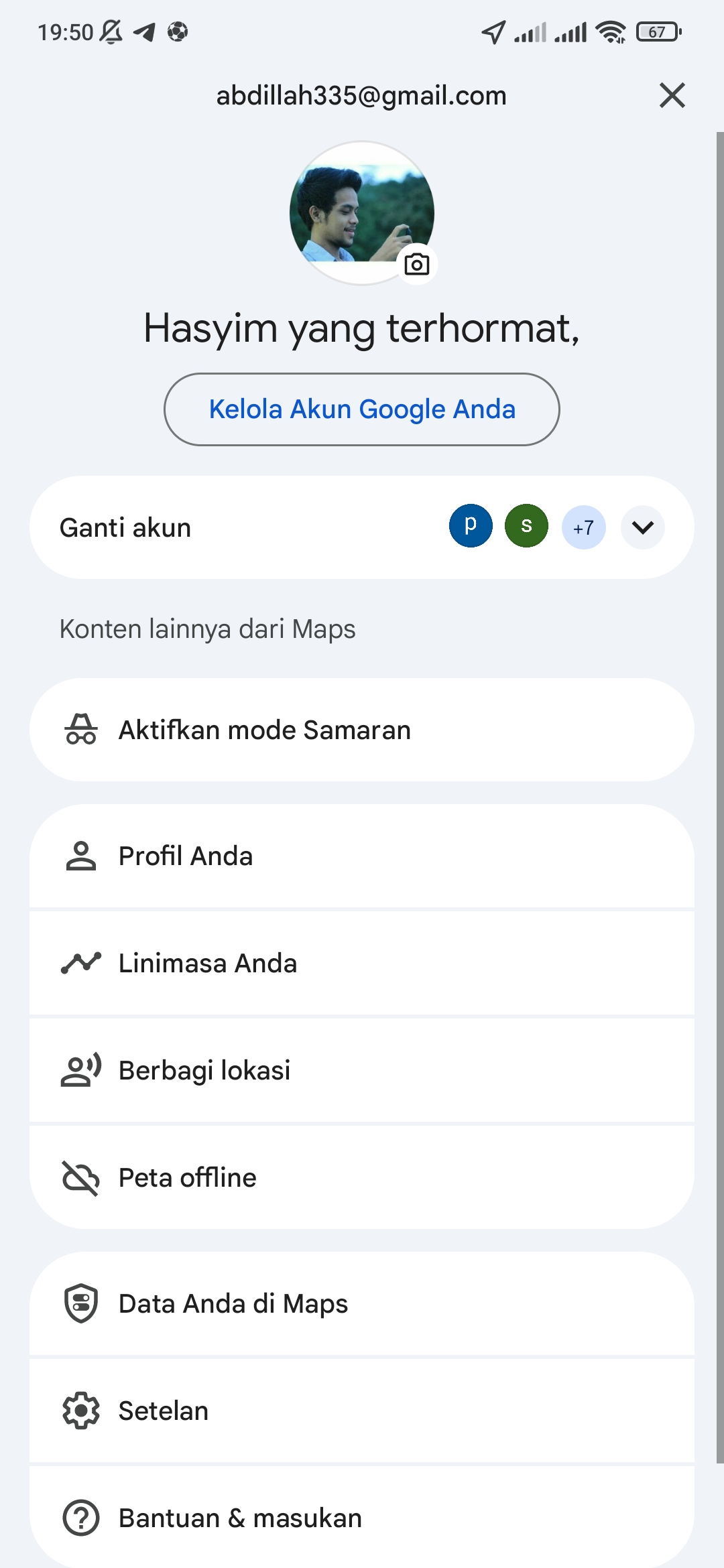
Task: Expand the Ganti akun account list
Action: coord(643,527)
